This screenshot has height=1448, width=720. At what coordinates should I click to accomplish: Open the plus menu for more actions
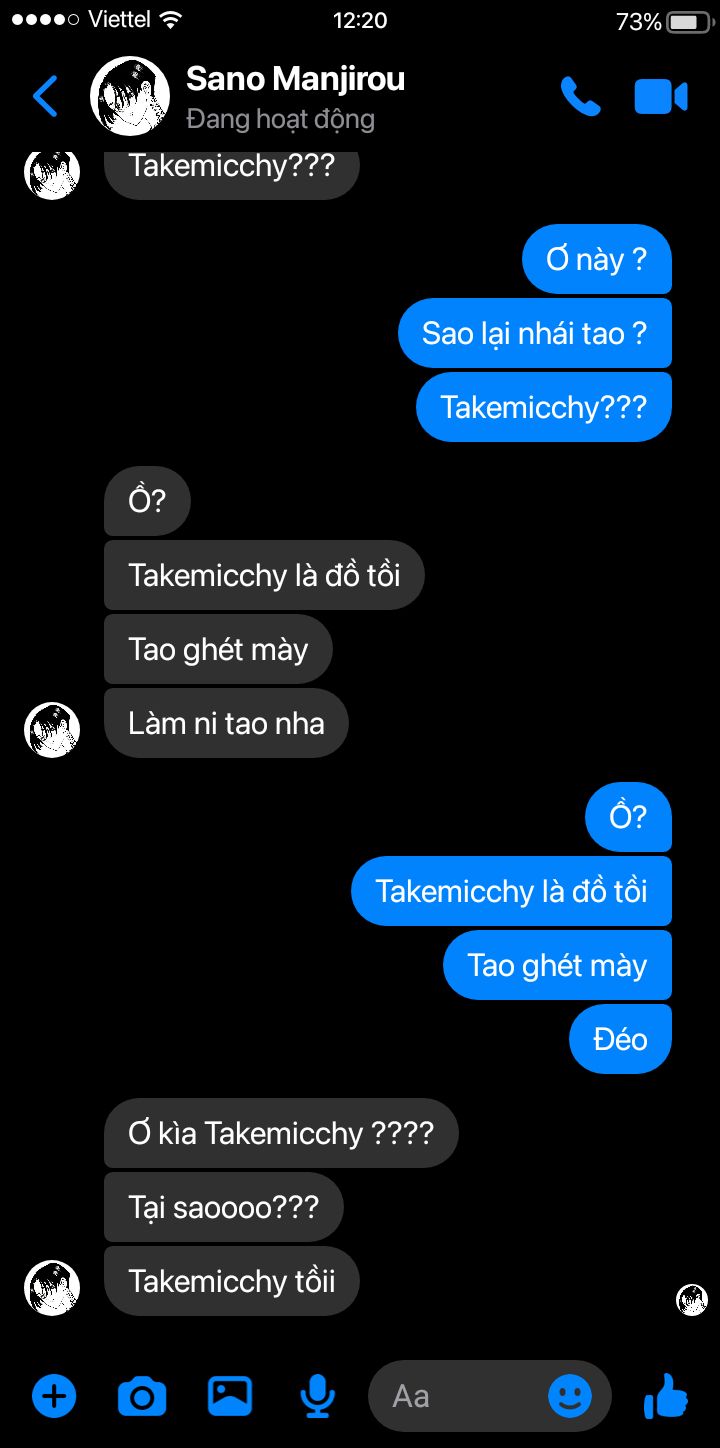tap(54, 1396)
